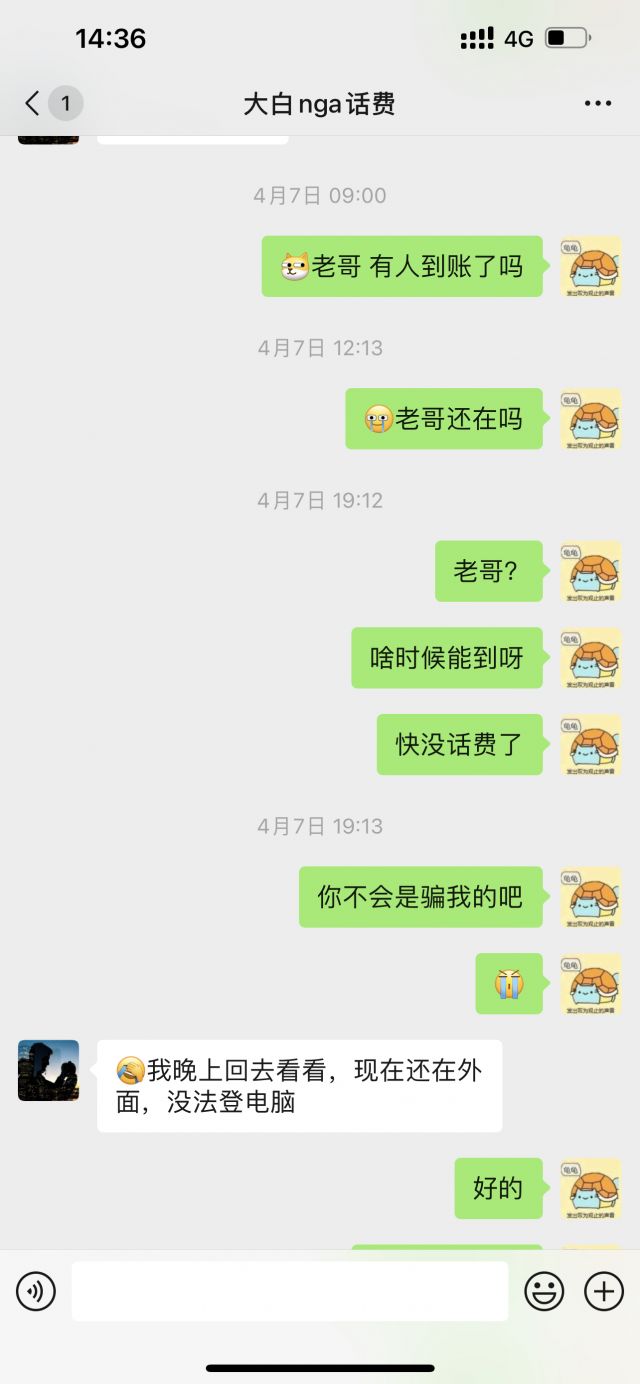
Task: Open the chat info overflow menu
Action: tap(597, 103)
